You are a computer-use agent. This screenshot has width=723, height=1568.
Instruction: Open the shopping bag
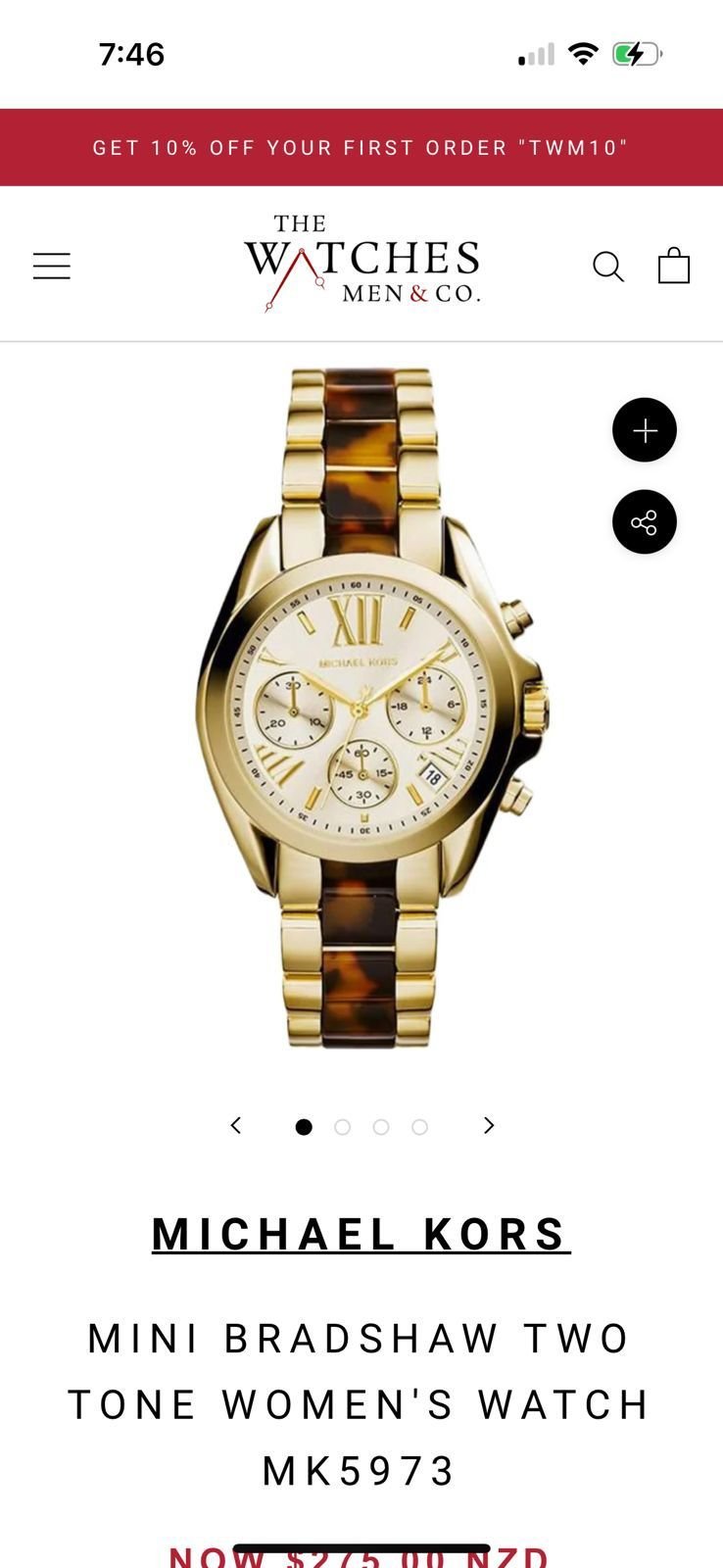click(x=673, y=265)
